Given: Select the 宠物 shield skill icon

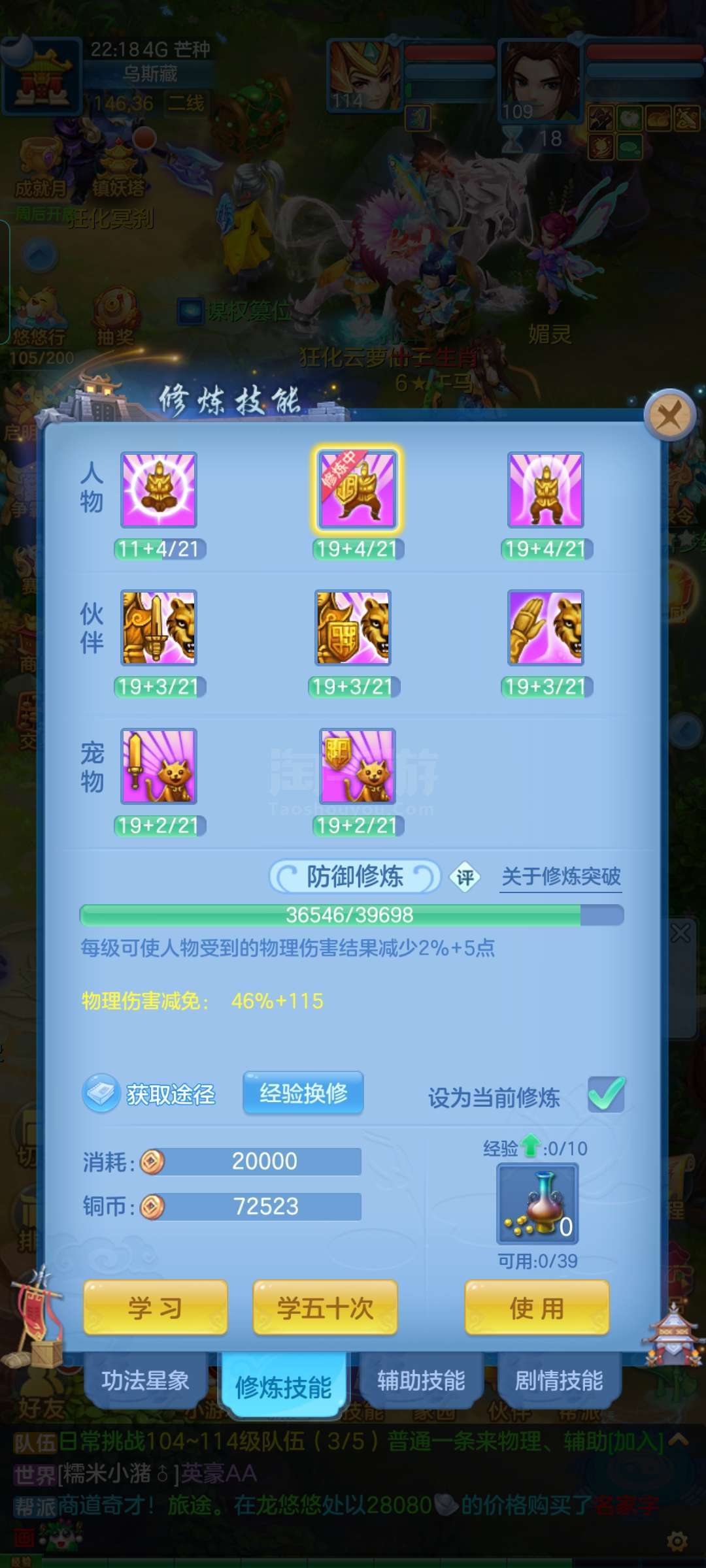Looking at the screenshot, I should point(357,766).
